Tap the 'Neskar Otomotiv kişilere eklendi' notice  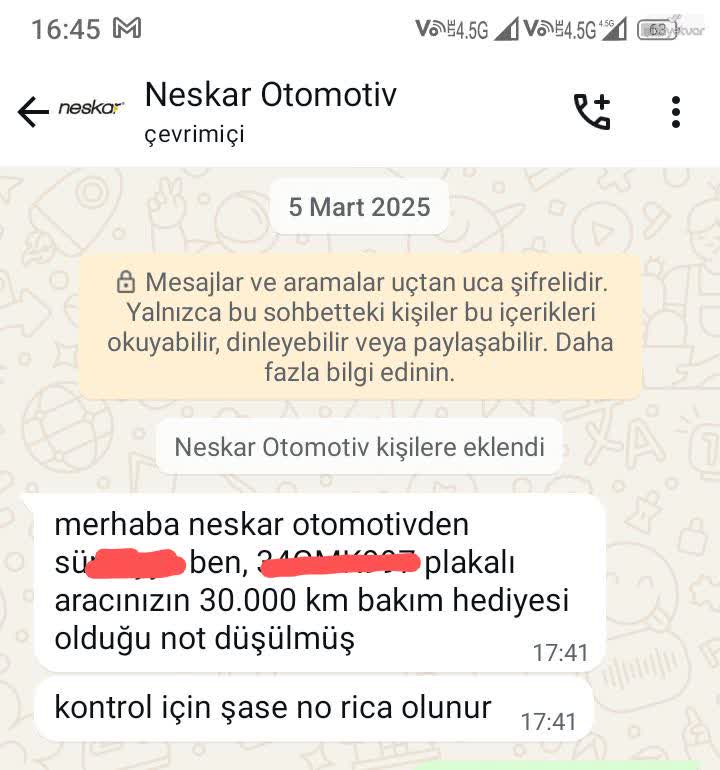(359, 447)
